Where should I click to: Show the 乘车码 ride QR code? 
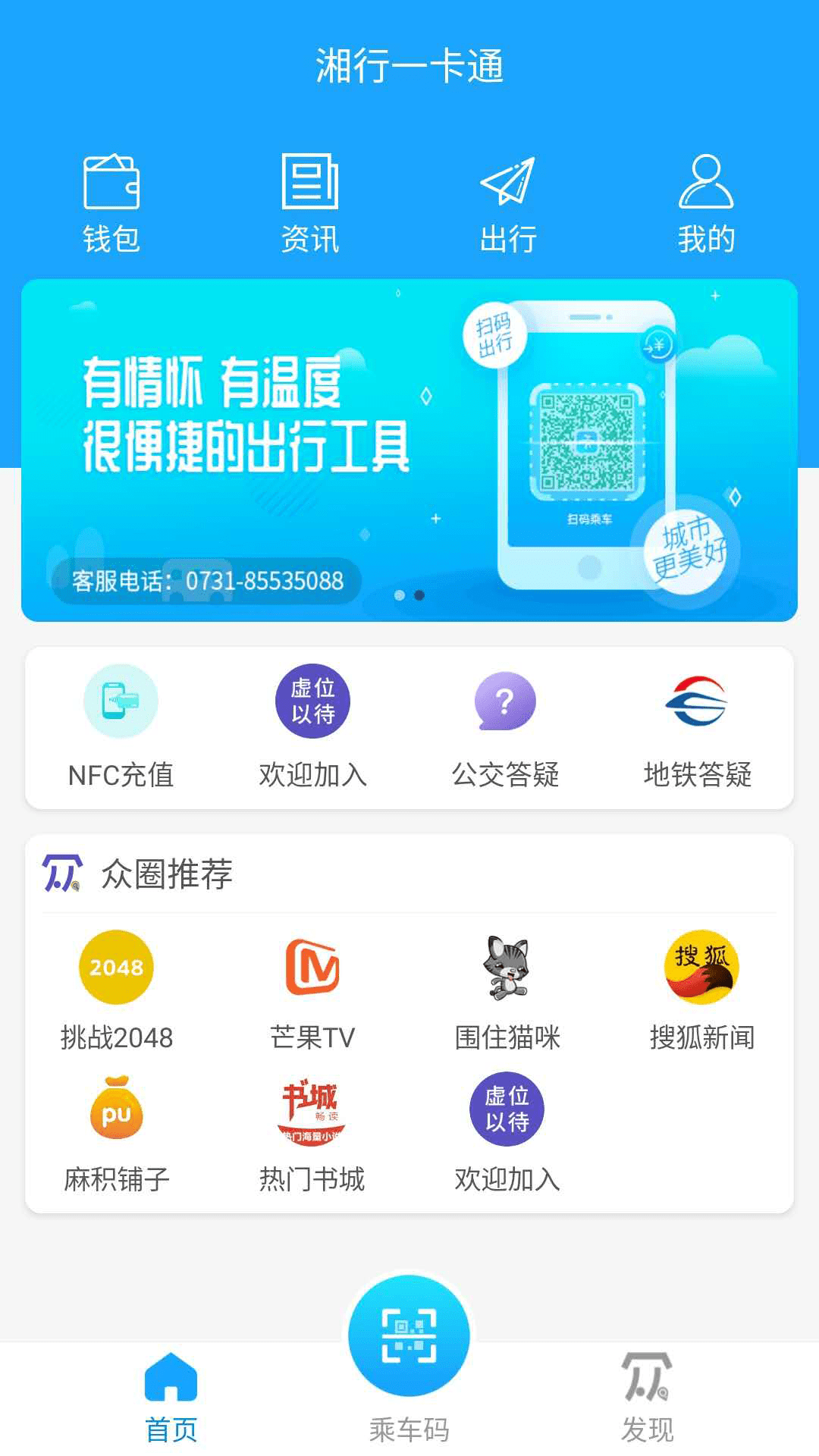[409, 1350]
